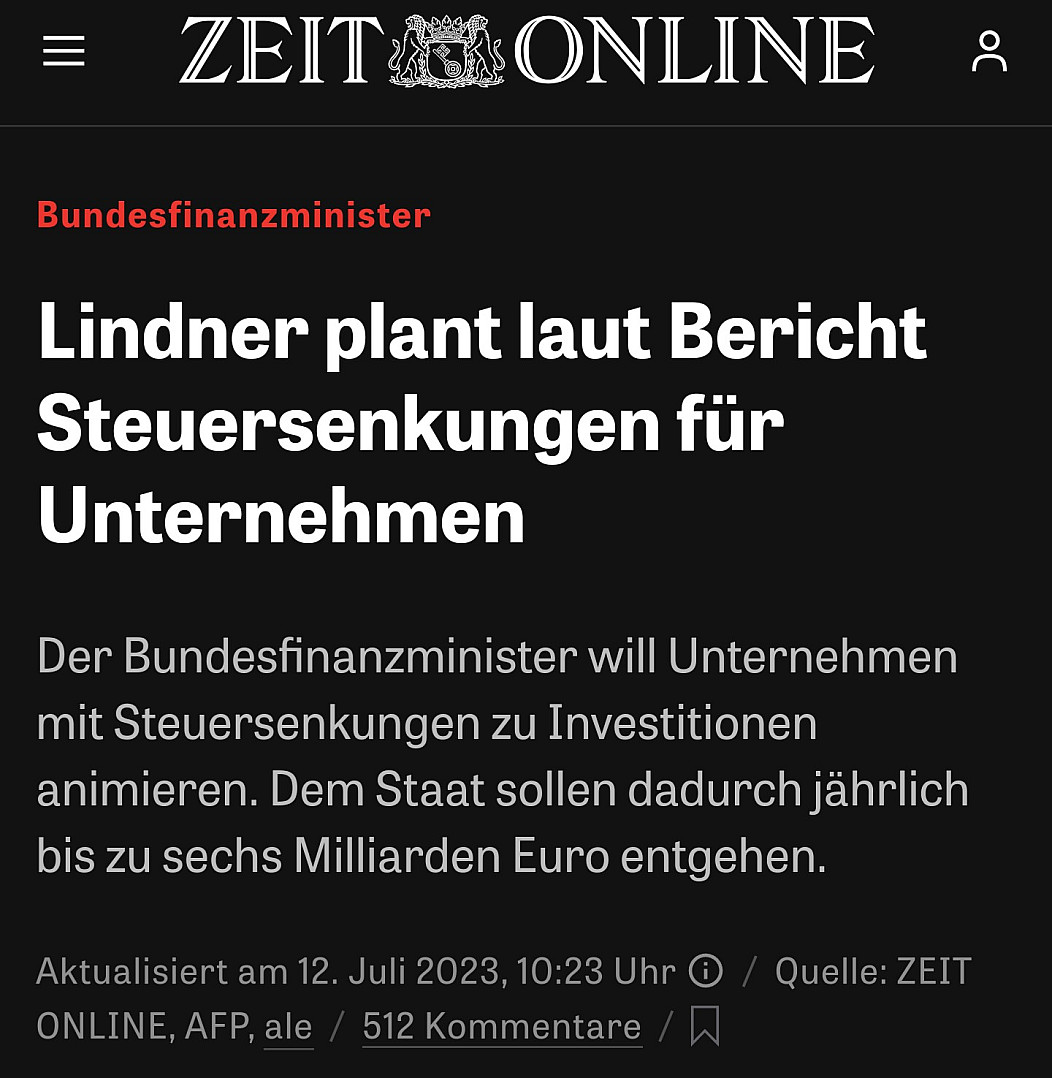Open the hamburger navigation menu
This screenshot has width=1052, height=1078.
tap(63, 51)
